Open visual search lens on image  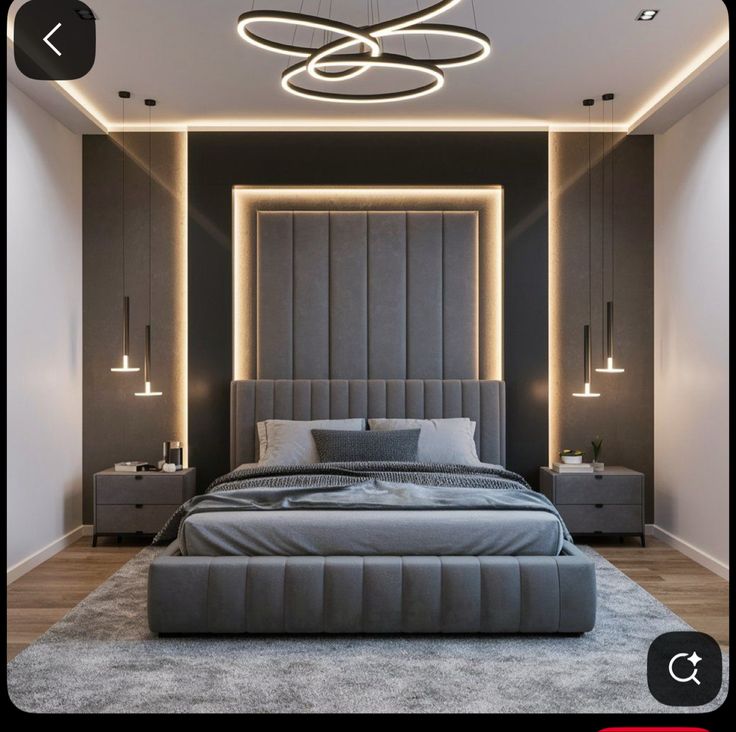[684, 668]
